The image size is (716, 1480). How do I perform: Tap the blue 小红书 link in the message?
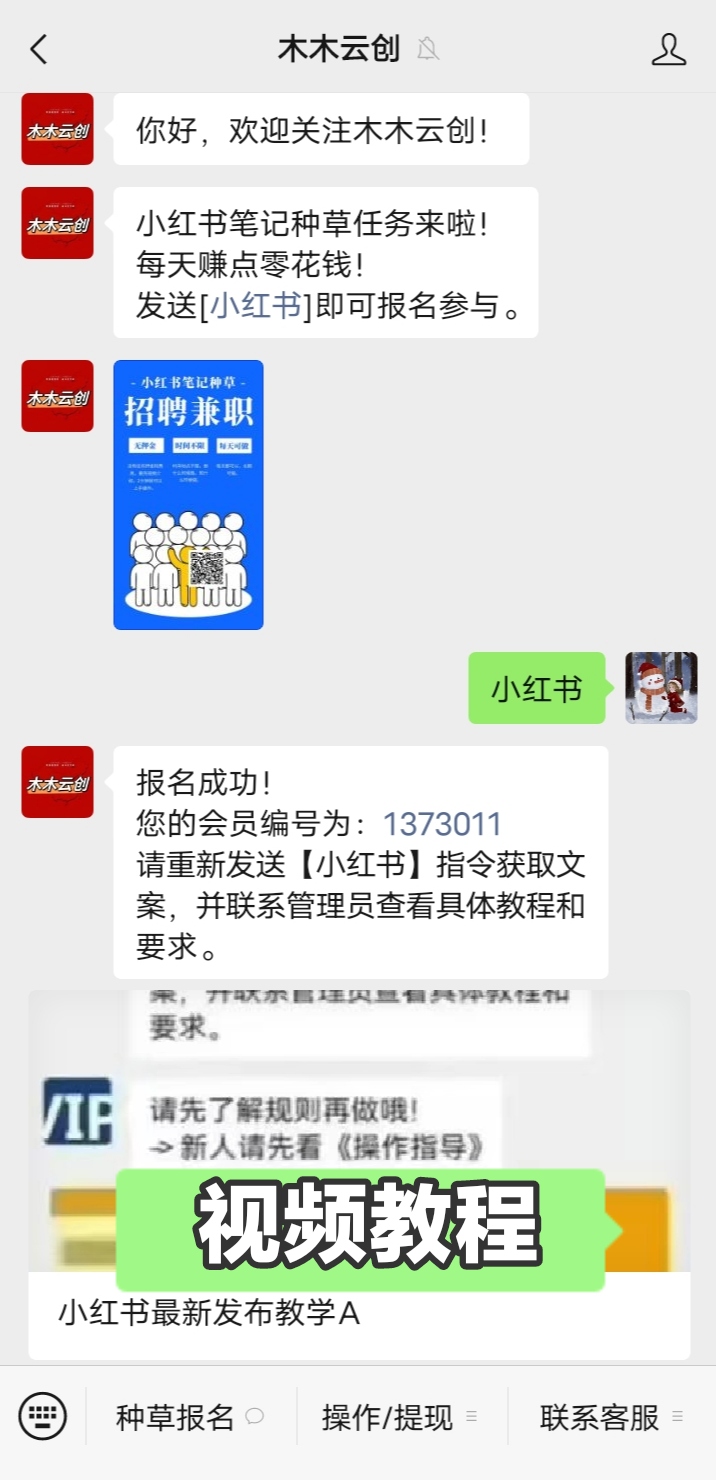pyautogui.click(x=256, y=305)
